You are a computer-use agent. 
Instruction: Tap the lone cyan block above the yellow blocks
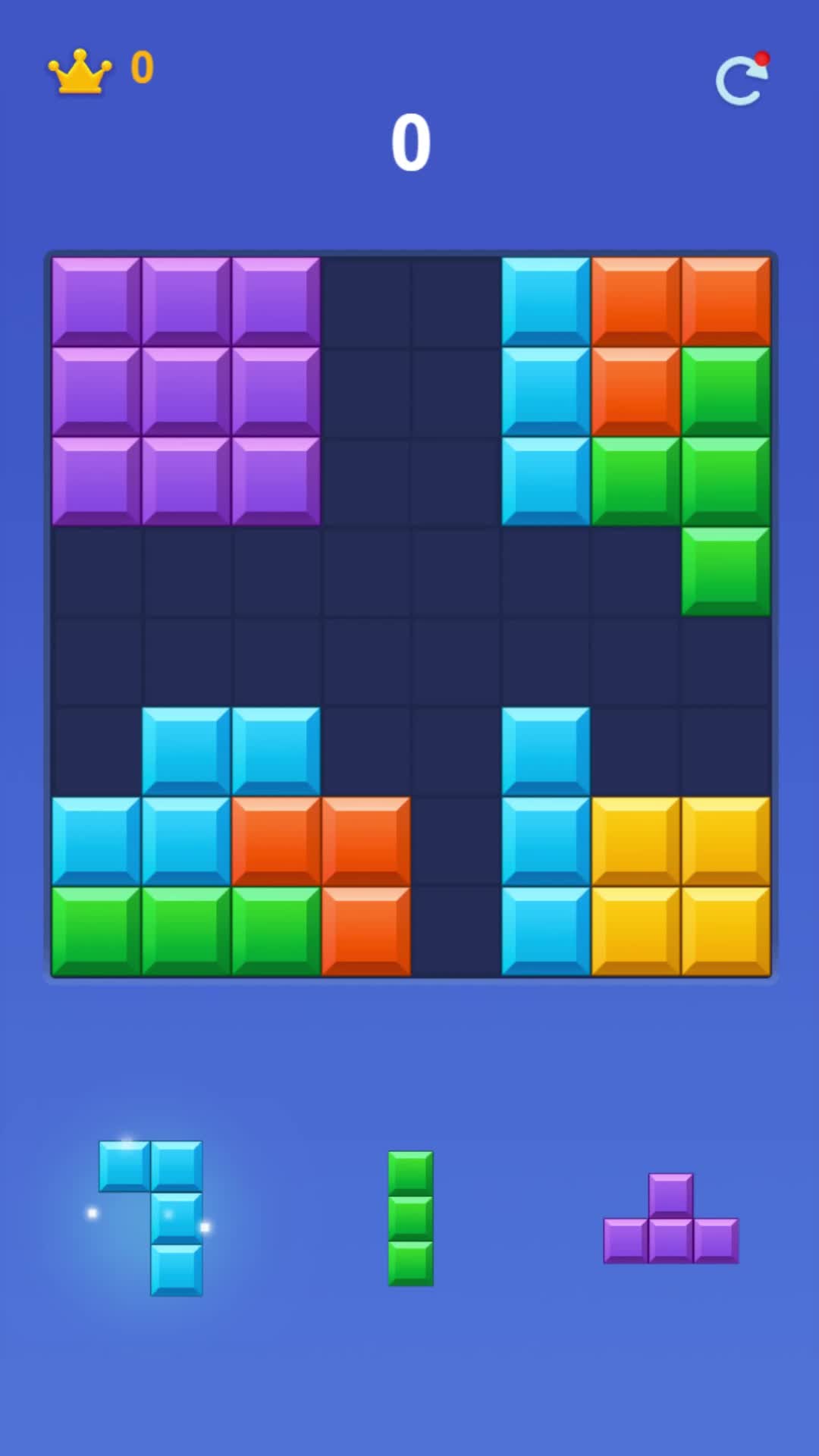pos(544,749)
